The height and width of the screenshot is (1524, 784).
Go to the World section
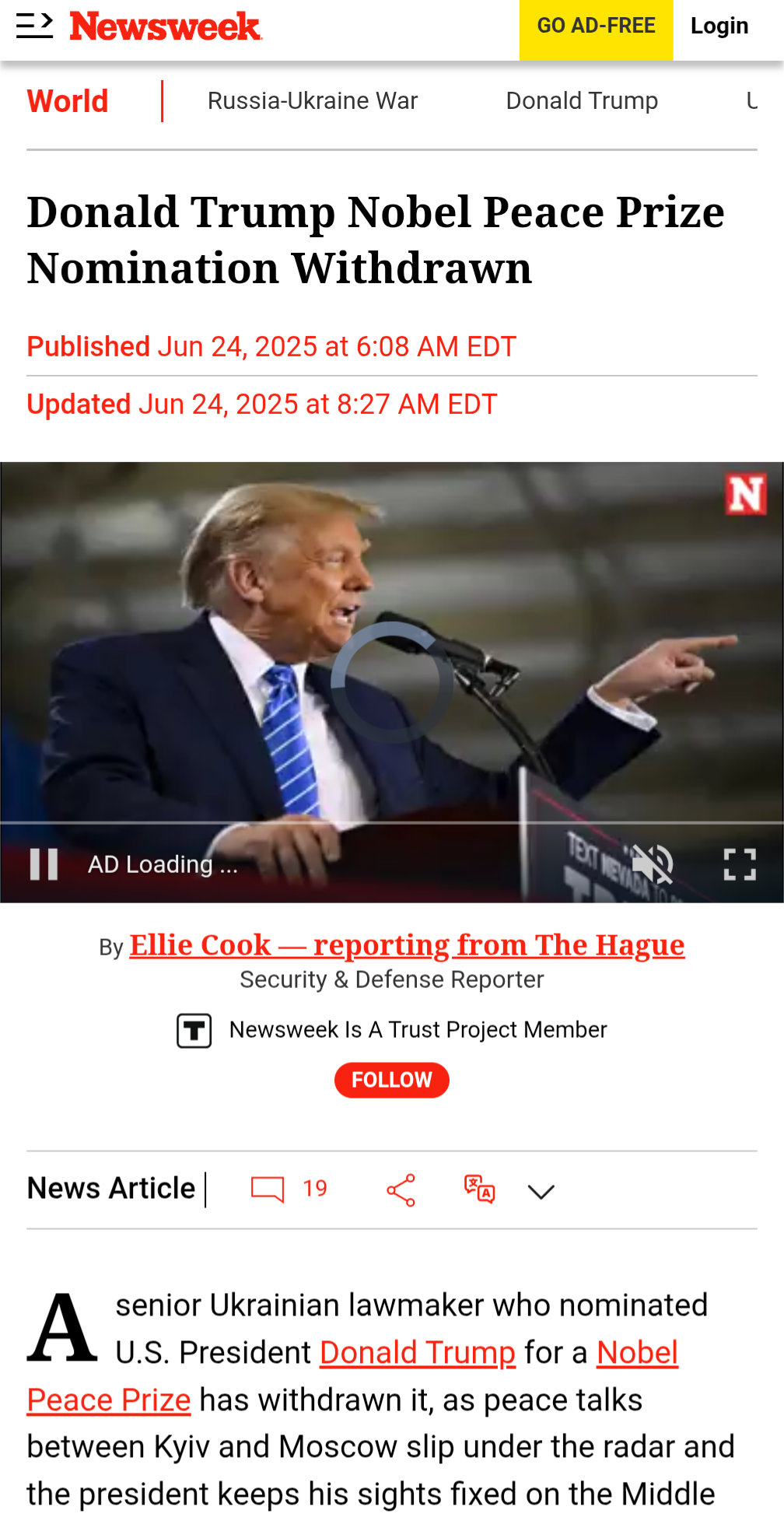tap(68, 101)
